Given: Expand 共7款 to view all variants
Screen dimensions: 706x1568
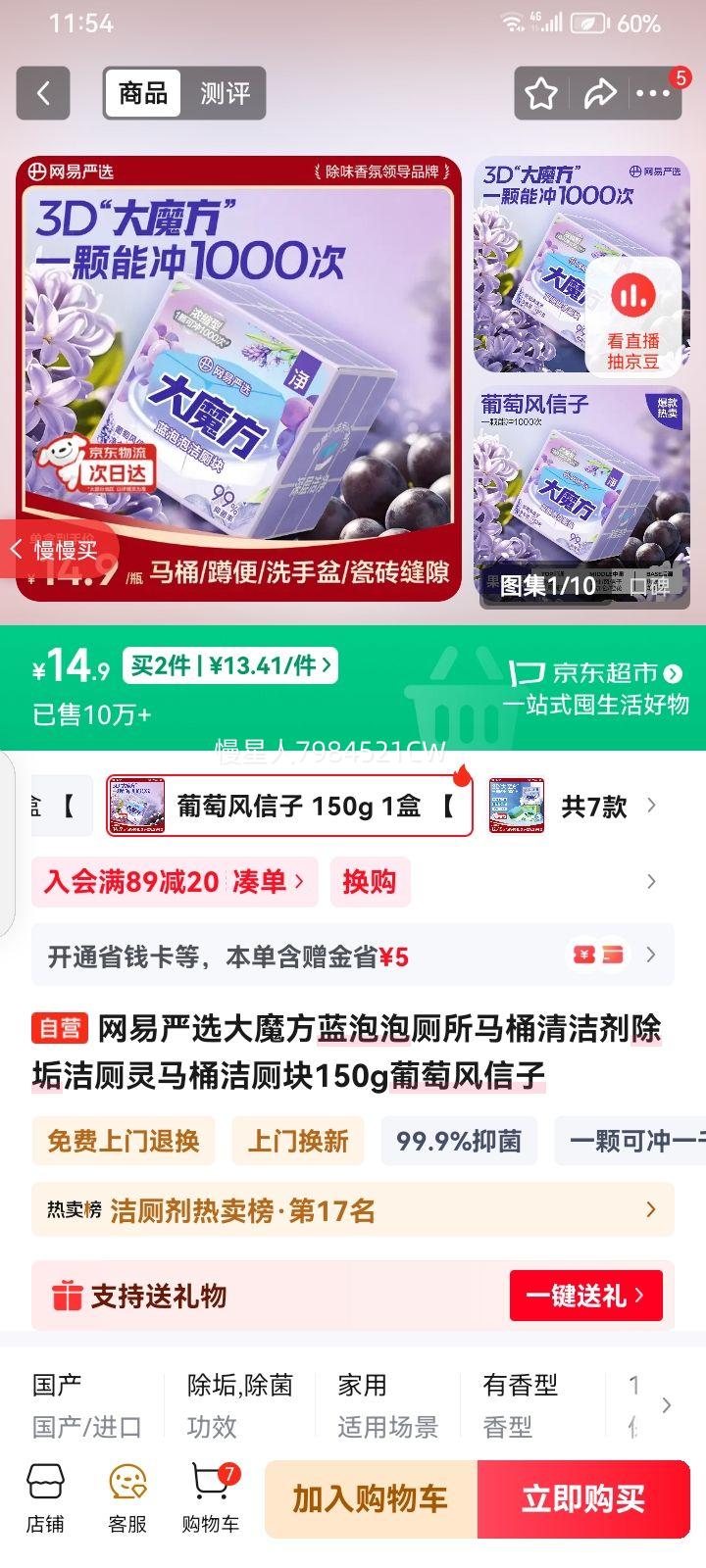Looking at the screenshot, I should click(x=599, y=805).
